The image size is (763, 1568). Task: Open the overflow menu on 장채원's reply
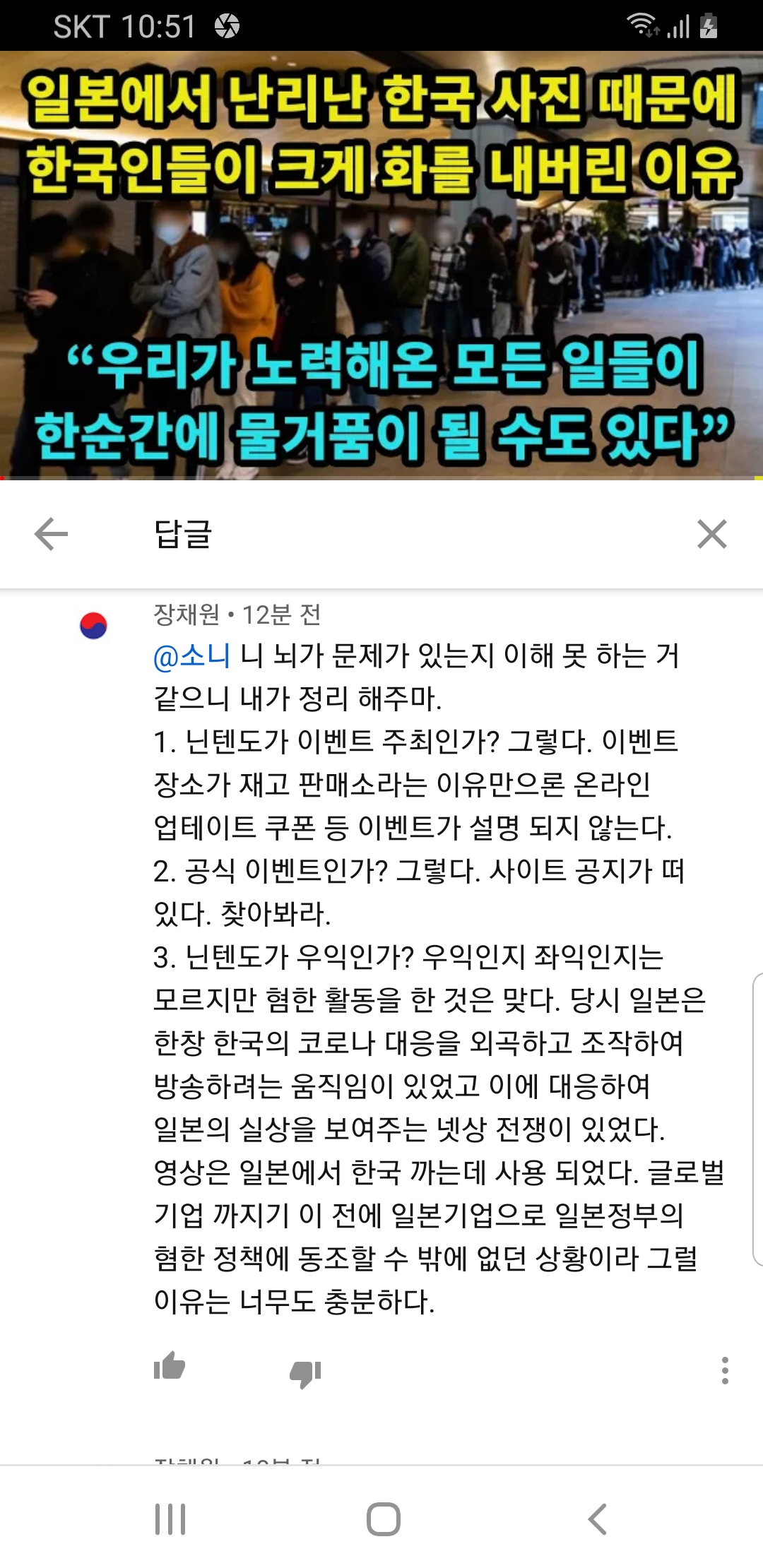pyautogui.click(x=724, y=1370)
